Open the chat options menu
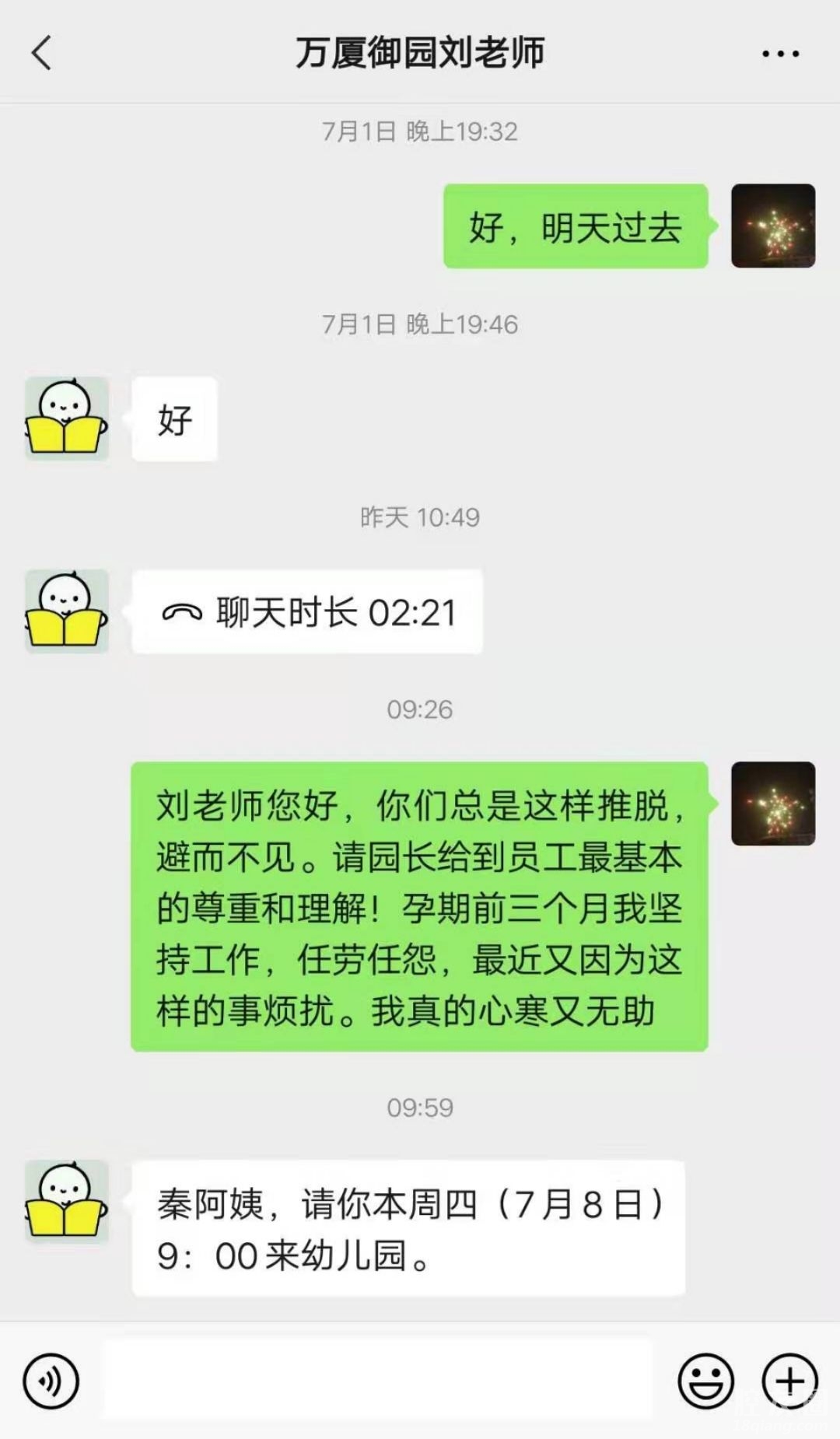The height and width of the screenshot is (1439, 840). pos(780,54)
